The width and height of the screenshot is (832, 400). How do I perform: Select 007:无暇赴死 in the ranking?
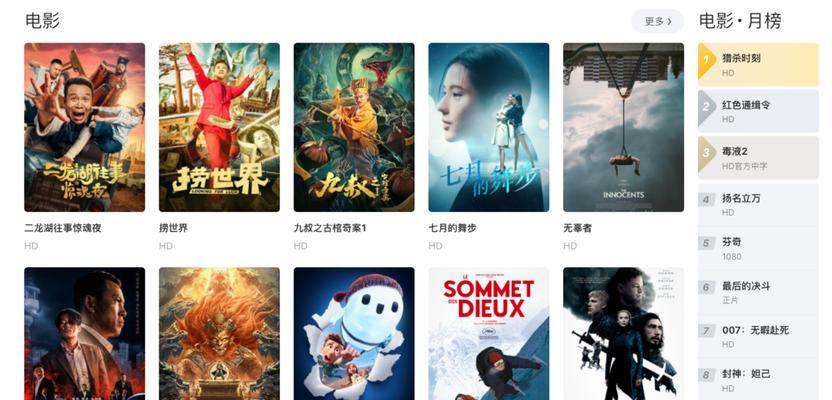[x=758, y=336]
